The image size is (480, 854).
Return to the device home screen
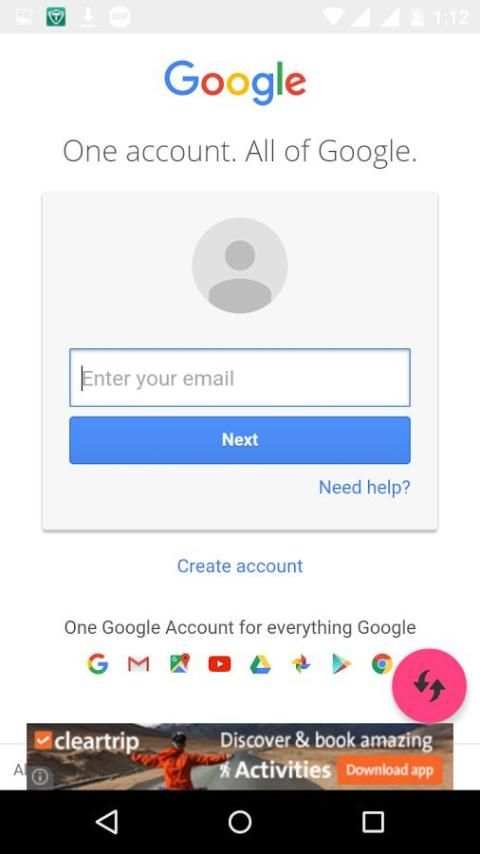pyautogui.click(x=240, y=822)
